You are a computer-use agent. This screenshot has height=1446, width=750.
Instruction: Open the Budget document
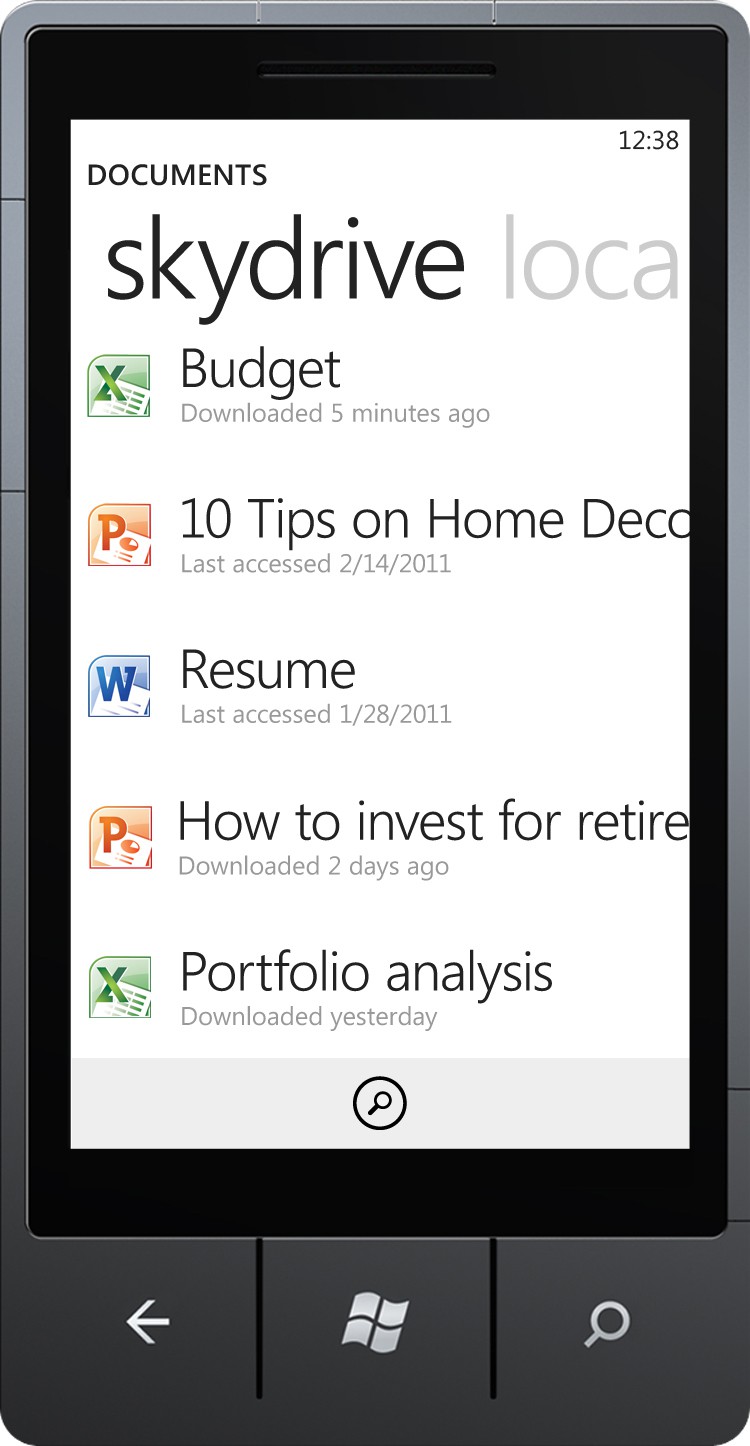[x=259, y=368]
